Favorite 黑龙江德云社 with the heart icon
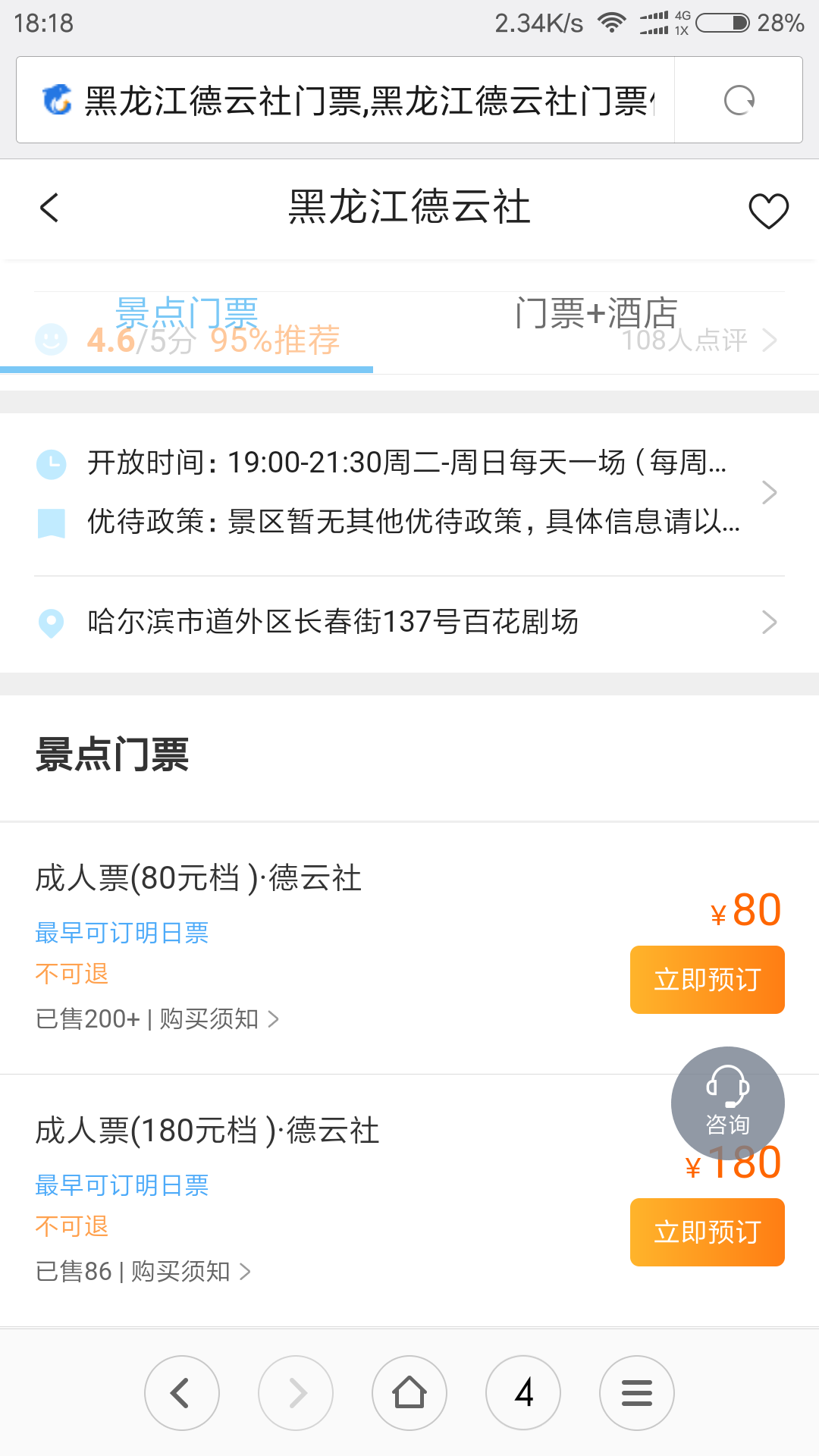Viewport: 819px width, 1456px height. (x=768, y=209)
